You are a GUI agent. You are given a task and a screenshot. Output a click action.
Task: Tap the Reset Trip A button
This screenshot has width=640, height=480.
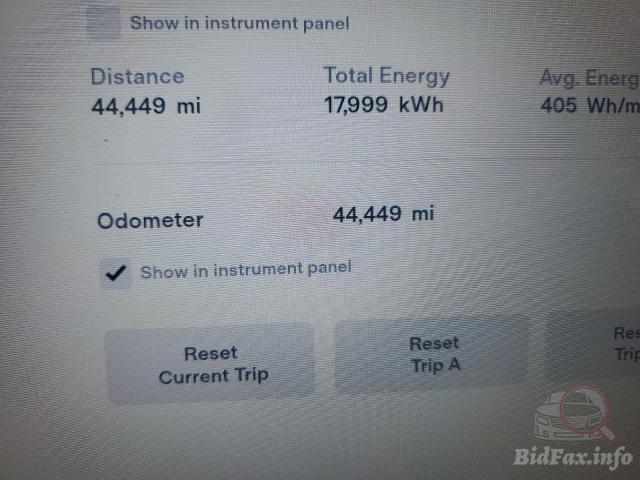pos(434,355)
